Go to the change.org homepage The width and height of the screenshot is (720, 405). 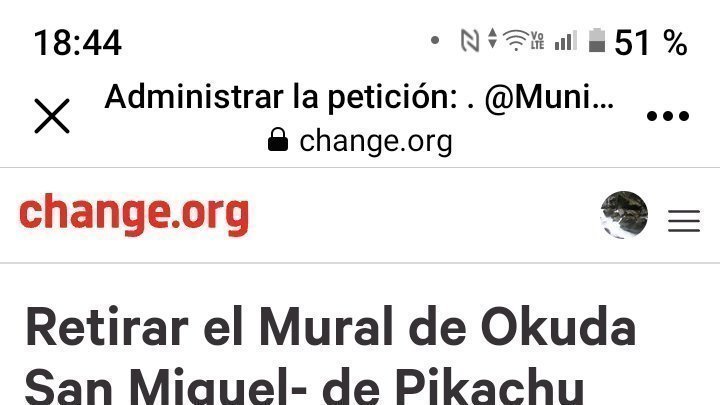pyautogui.click(x=133, y=214)
